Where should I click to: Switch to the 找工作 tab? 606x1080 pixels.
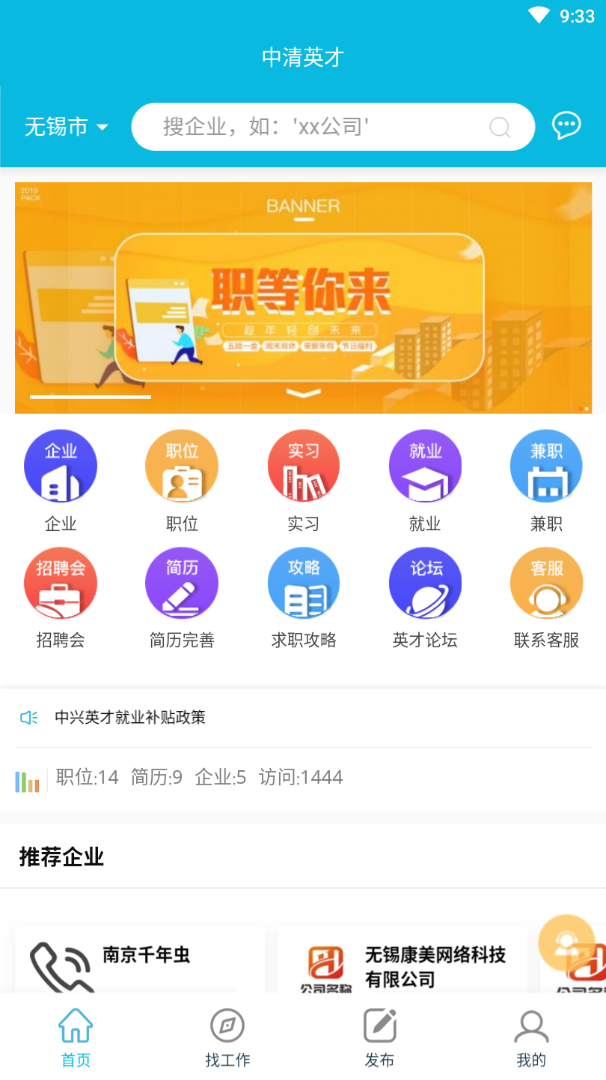(x=228, y=1038)
